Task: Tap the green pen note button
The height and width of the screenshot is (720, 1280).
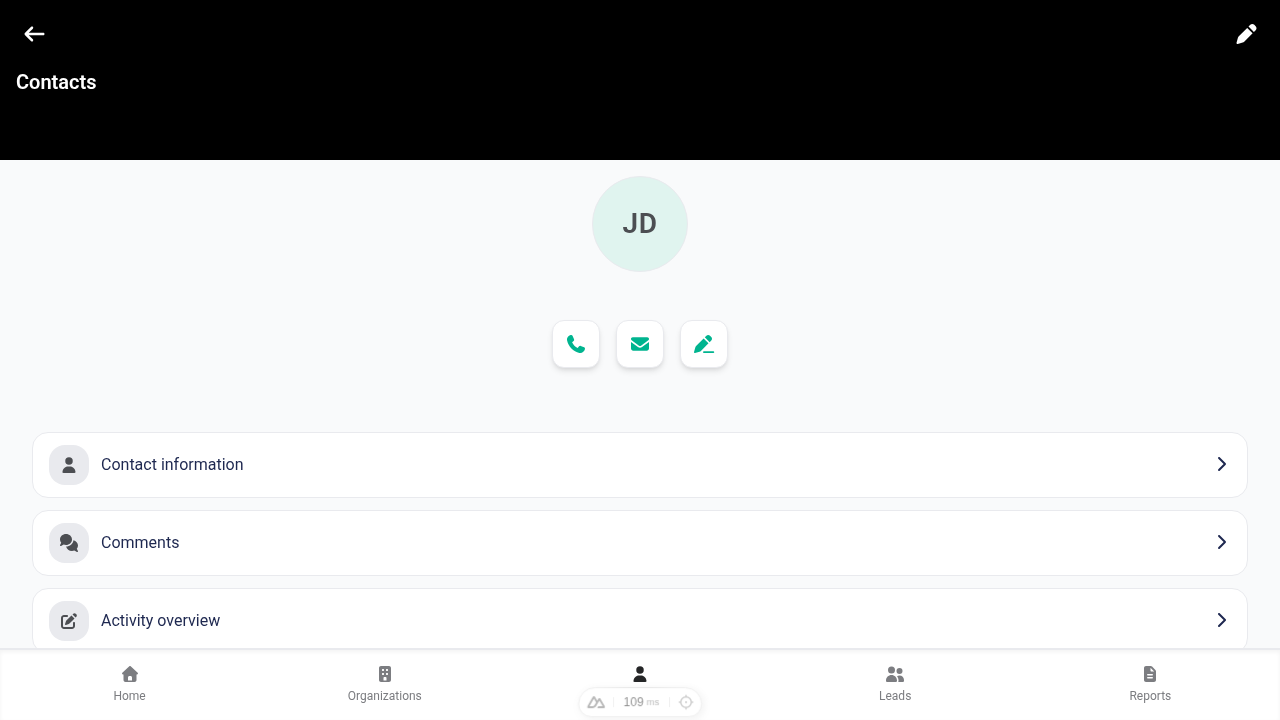Action: pyautogui.click(x=704, y=344)
